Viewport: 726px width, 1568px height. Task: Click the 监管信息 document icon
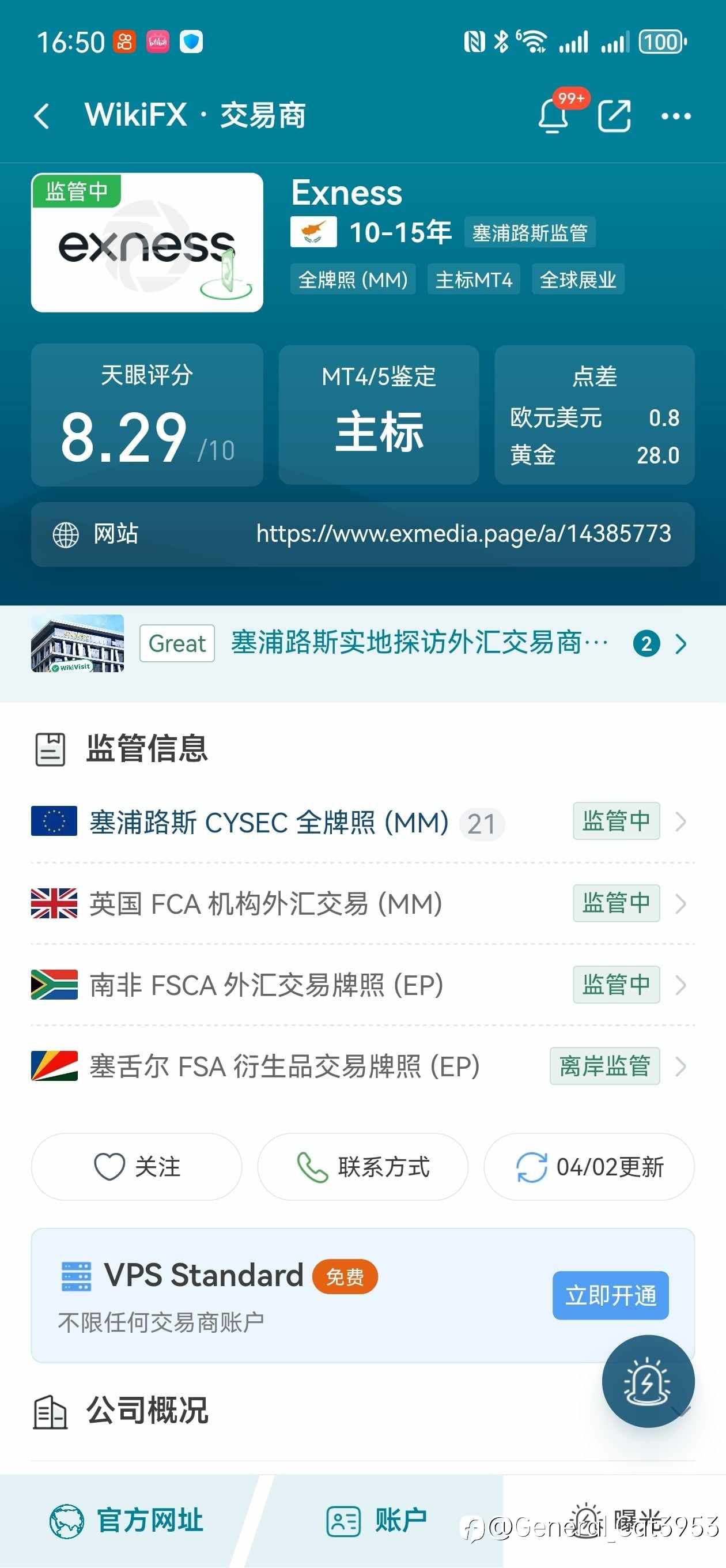coord(51,749)
